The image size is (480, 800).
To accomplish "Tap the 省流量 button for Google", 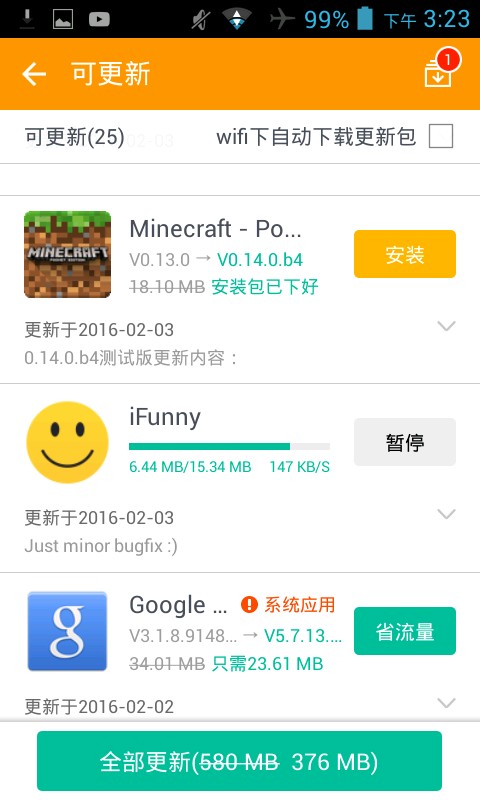I will [x=405, y=631].
